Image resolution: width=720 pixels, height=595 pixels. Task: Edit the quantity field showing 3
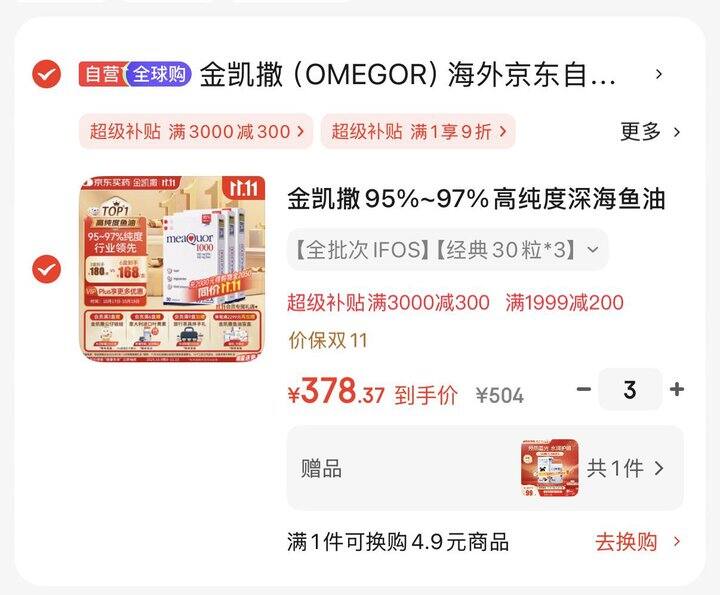(x=630, y=389)
